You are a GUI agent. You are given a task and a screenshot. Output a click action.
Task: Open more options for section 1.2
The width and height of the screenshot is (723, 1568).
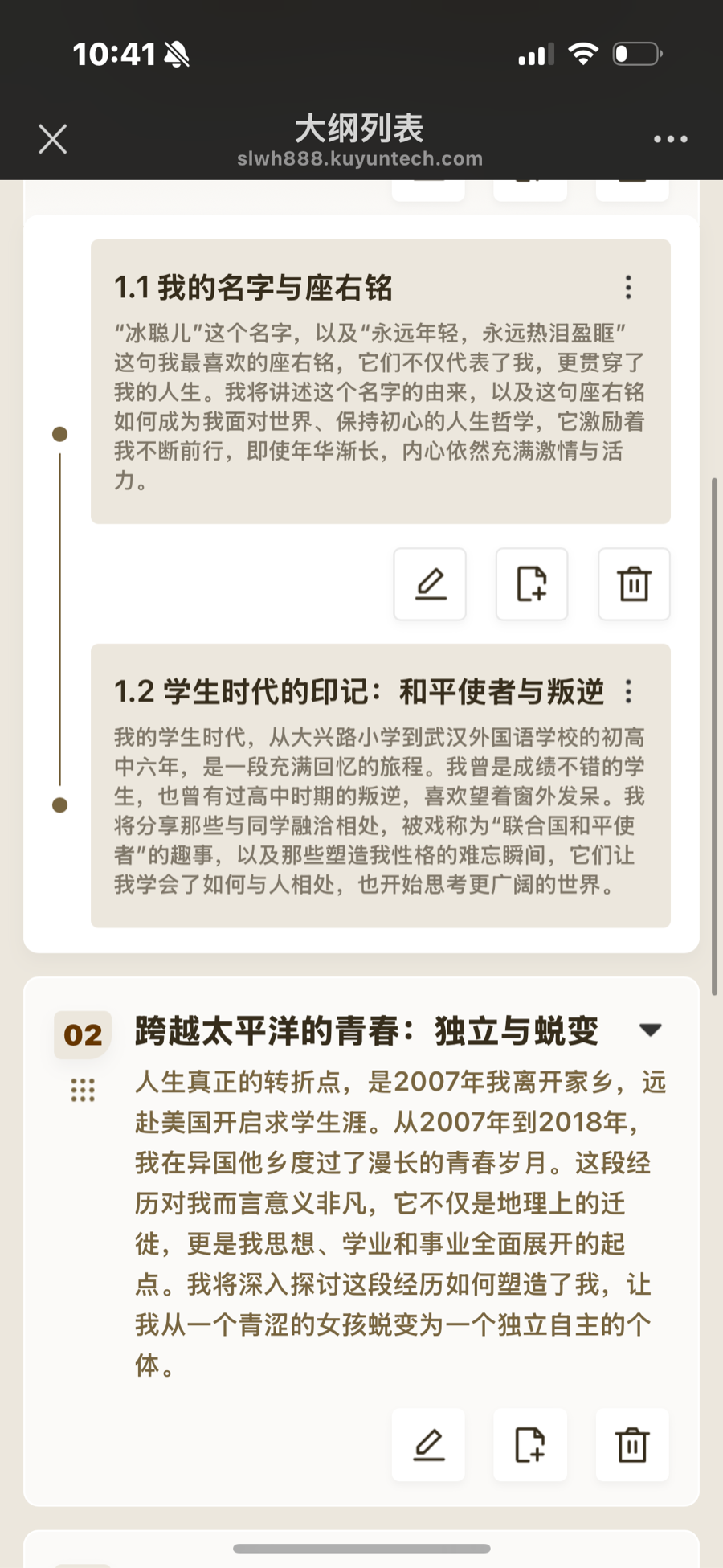(x=628, y=691)
